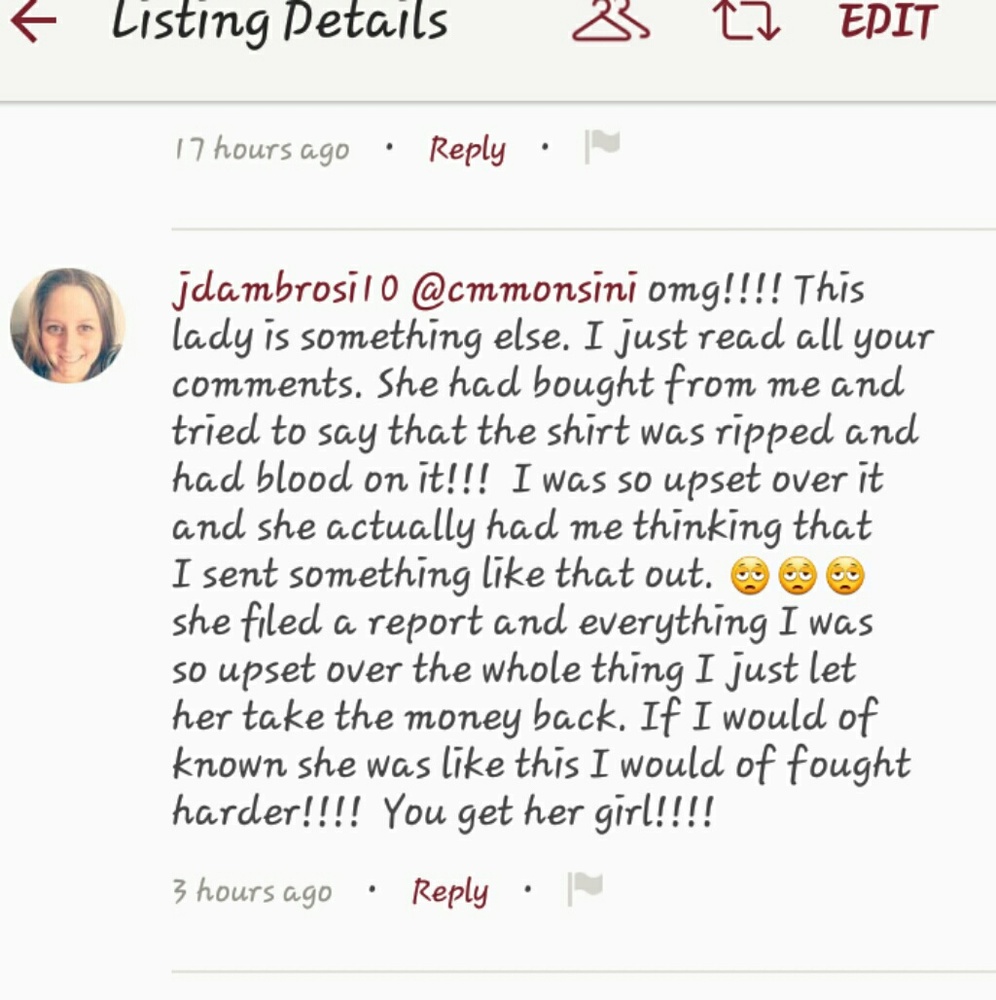996x1000 pixels.
Task: Flag jdambrosi10's comment
Action: (x=586, y=888)
